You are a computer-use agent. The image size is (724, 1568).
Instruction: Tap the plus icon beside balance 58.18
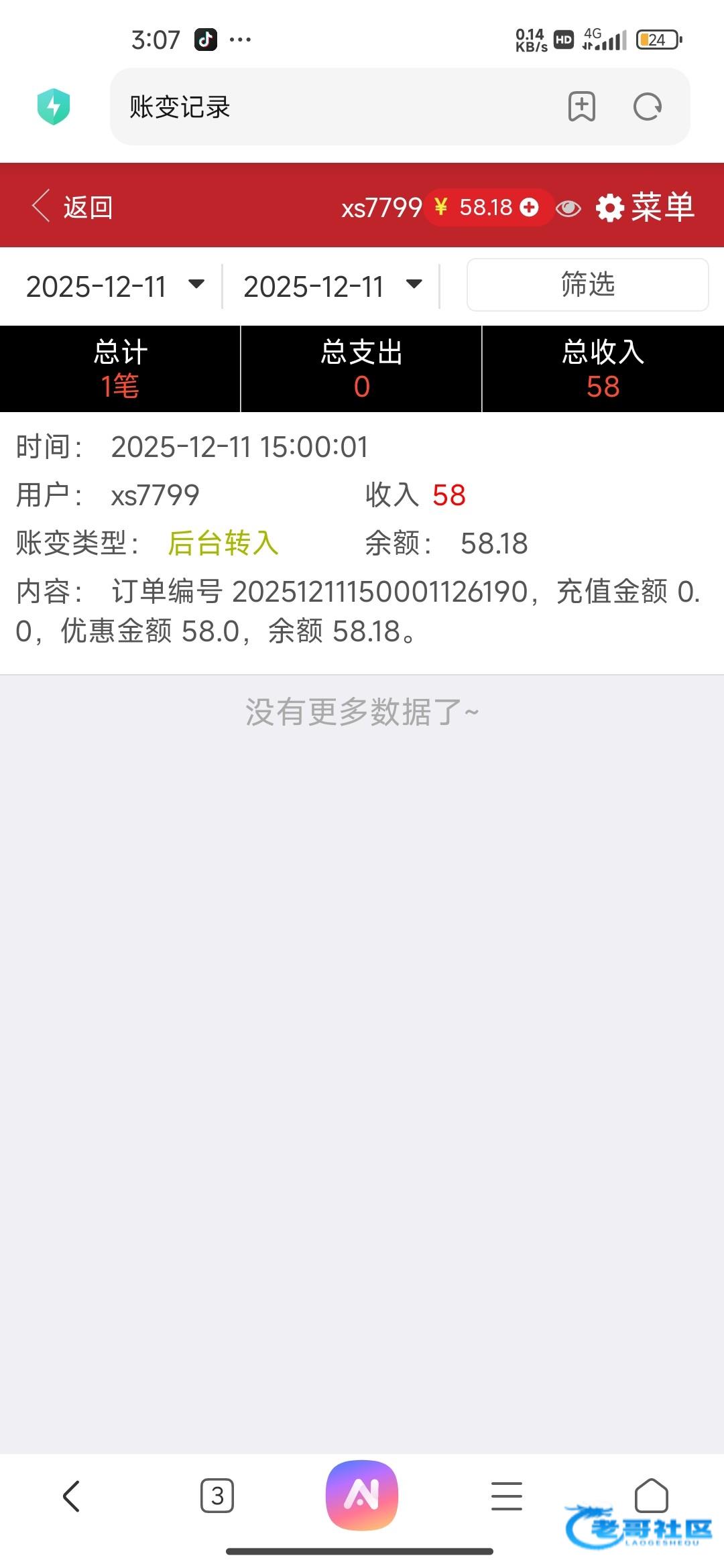pyautogui.click(x=530, y=208)
